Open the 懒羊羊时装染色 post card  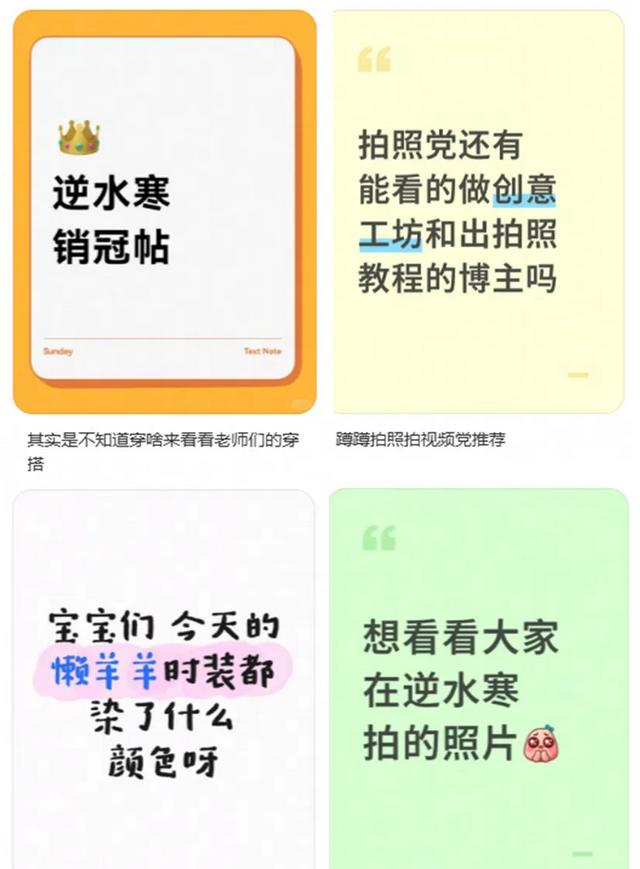point(164,680)
